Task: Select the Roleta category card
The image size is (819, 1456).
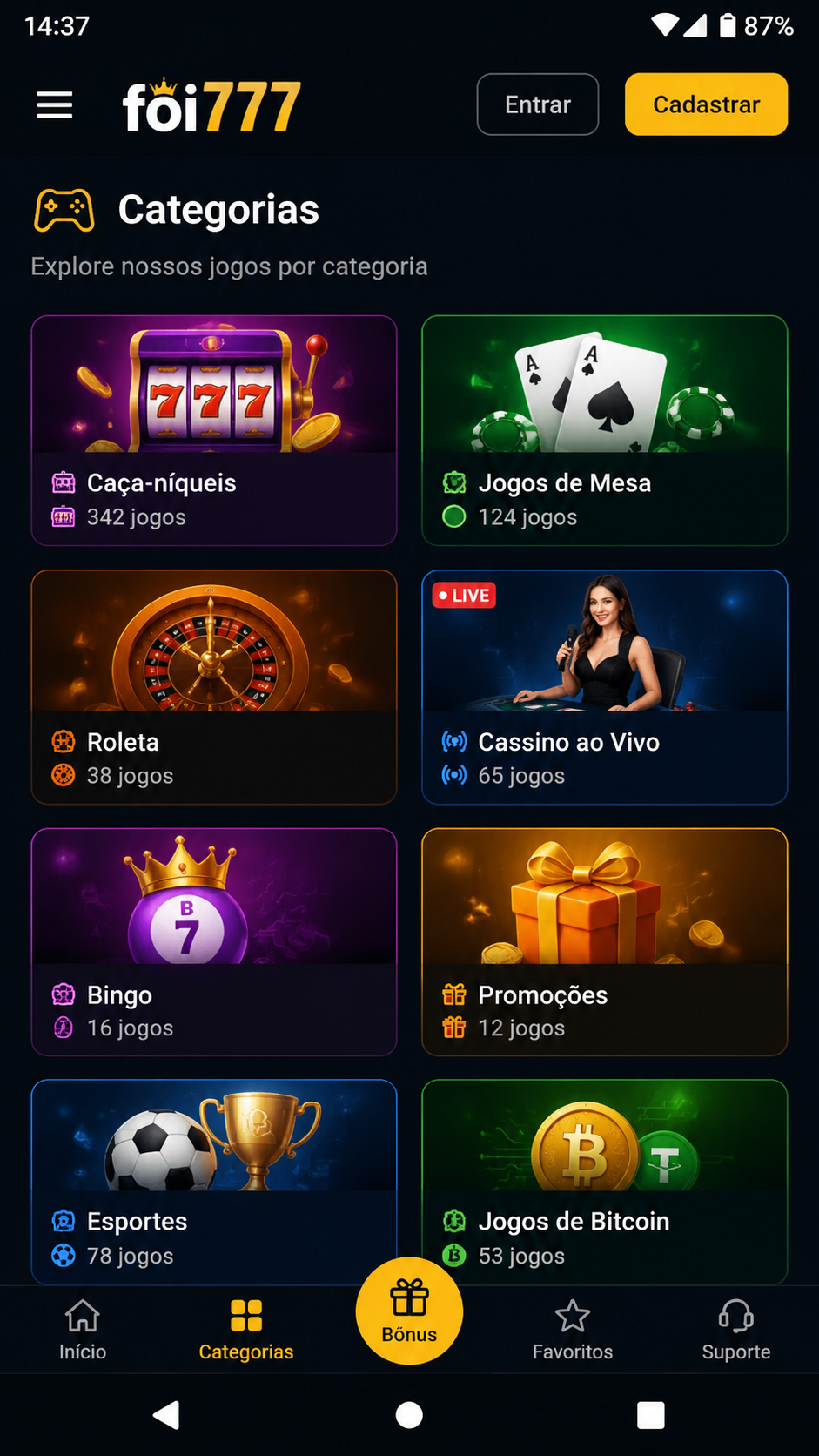Action: pyautogui.click(x=214, y=687)
